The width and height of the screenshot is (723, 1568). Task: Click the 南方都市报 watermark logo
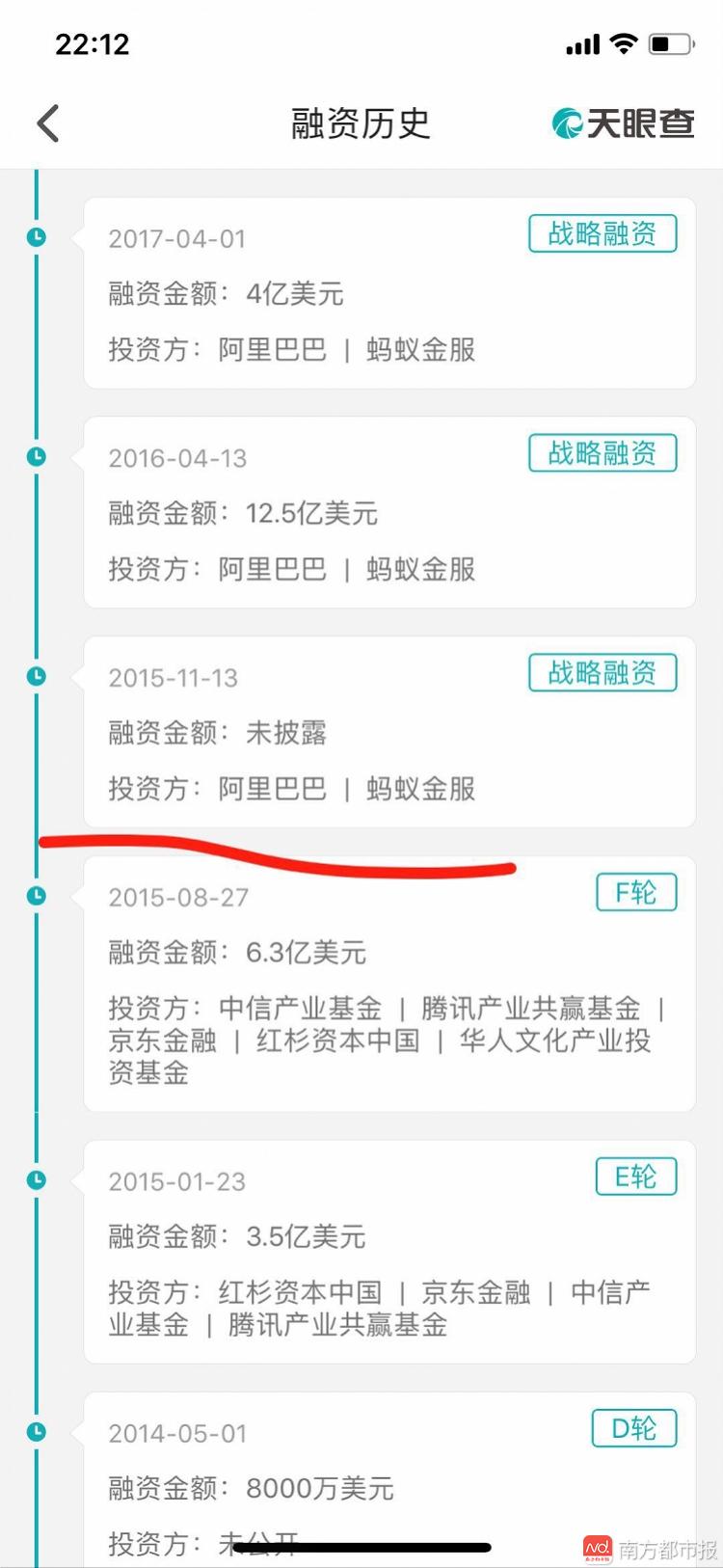tap(647, 1545)
